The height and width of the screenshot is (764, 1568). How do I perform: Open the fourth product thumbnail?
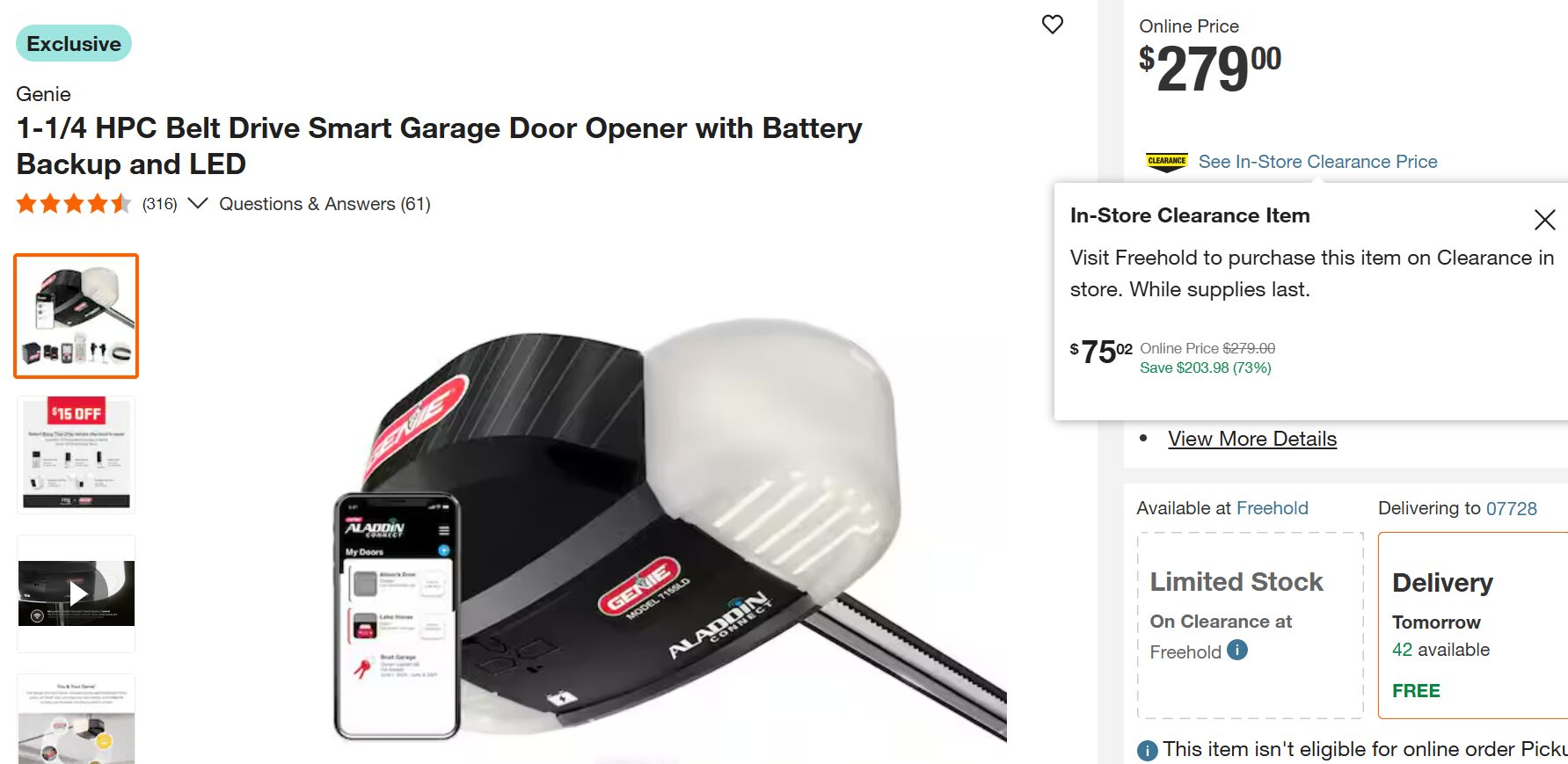point(77,721)
